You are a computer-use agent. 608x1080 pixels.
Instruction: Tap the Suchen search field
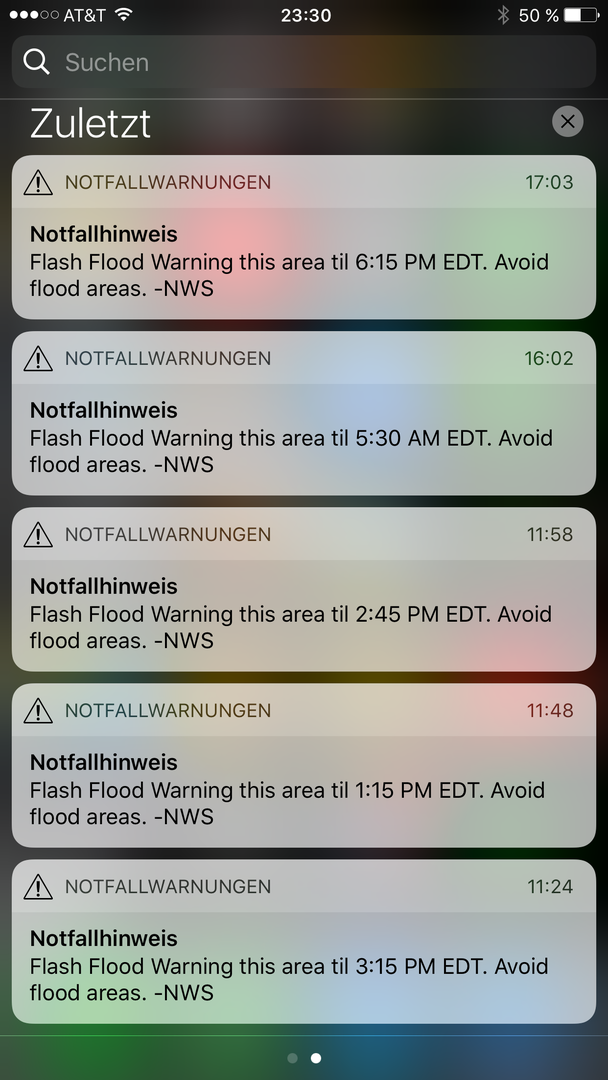(304, 62)
